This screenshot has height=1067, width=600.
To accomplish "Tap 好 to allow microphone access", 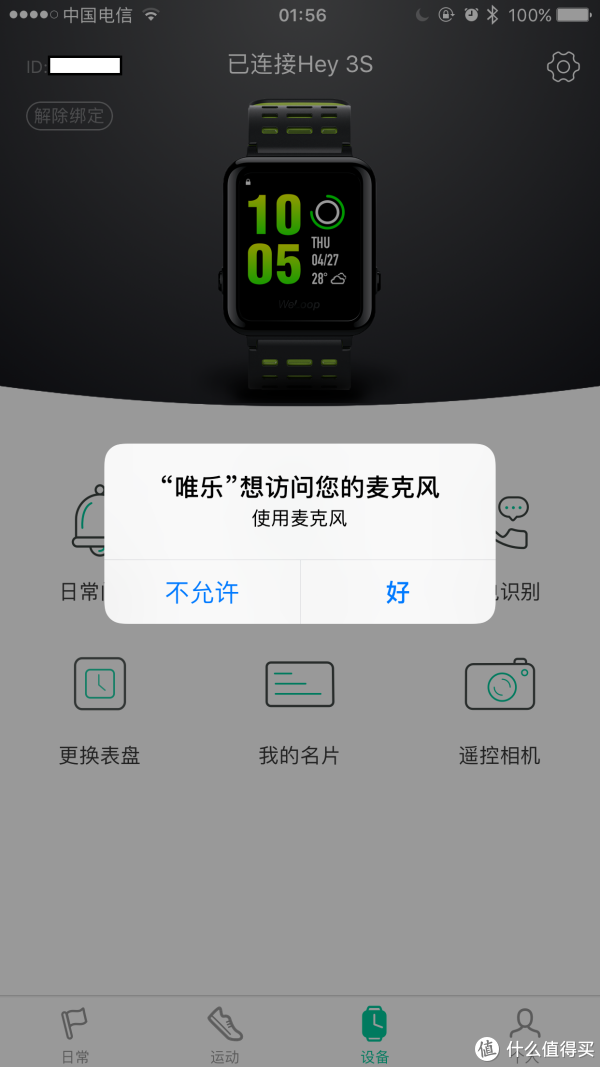I will [398, 592].
